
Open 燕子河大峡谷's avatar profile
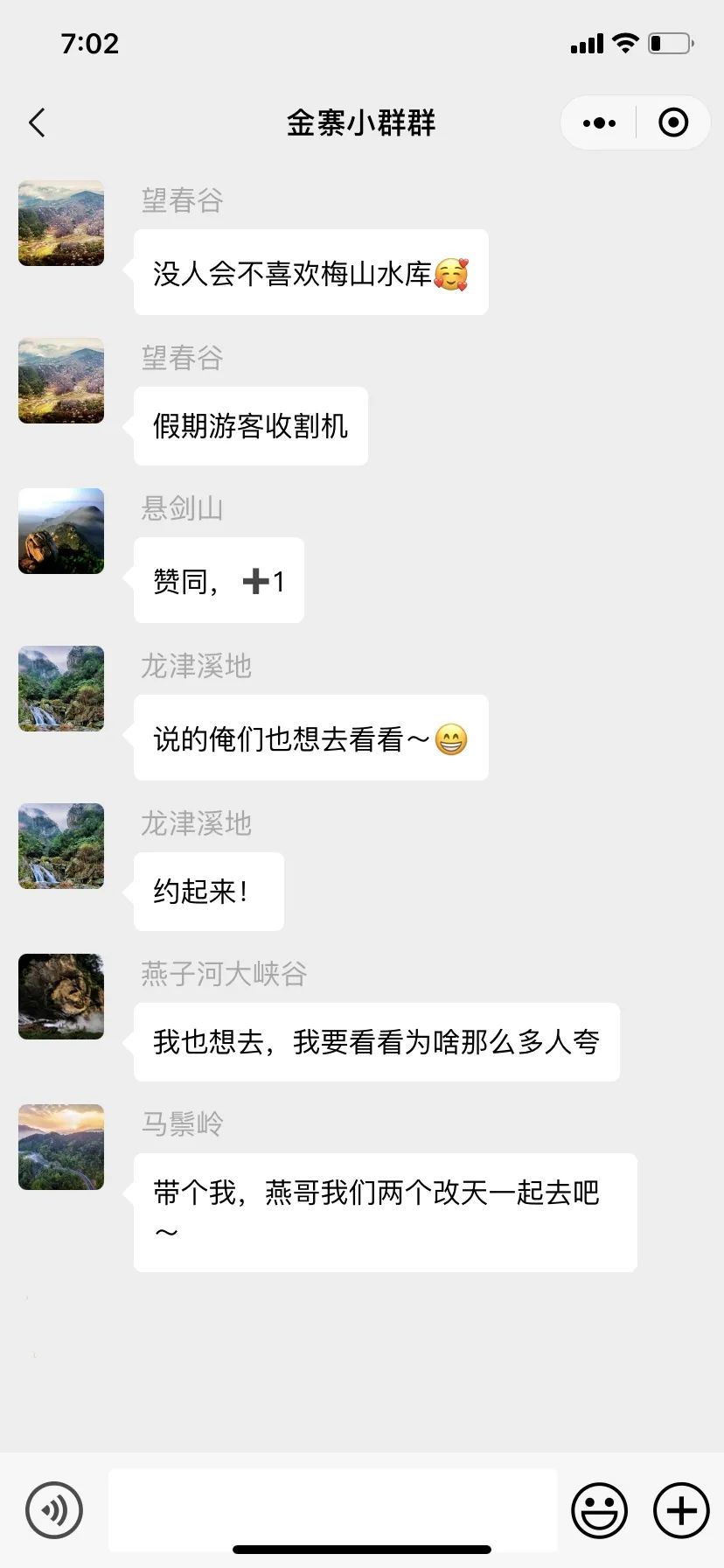[61, 997]
